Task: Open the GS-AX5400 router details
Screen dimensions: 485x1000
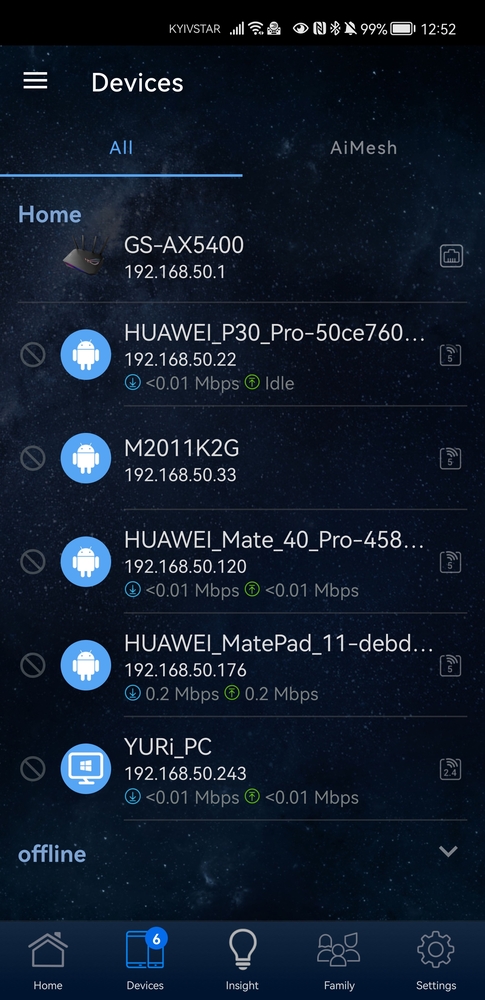Action: [242, 257]
